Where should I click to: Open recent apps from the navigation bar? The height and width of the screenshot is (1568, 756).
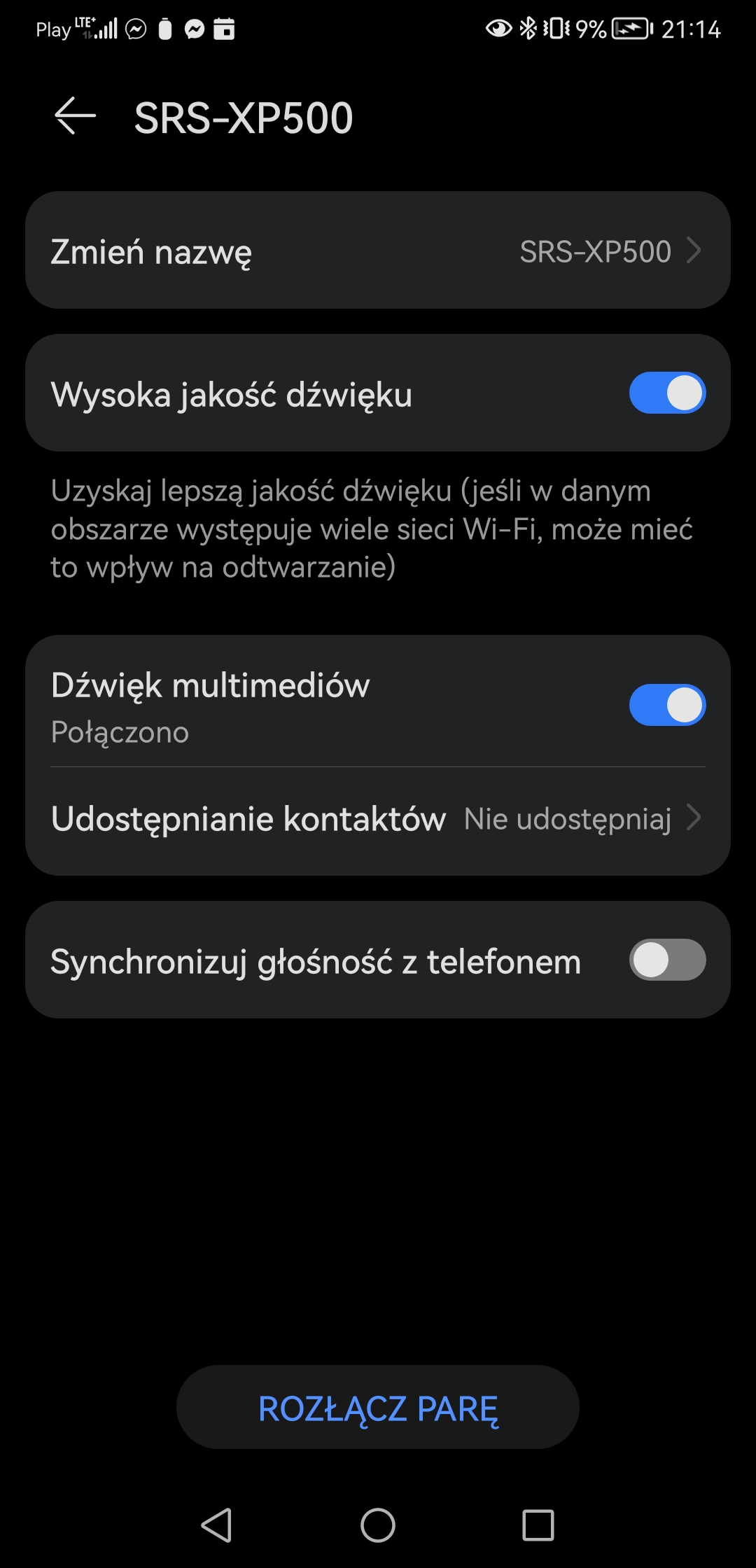pyautogui.click(x=538, y=1525)
